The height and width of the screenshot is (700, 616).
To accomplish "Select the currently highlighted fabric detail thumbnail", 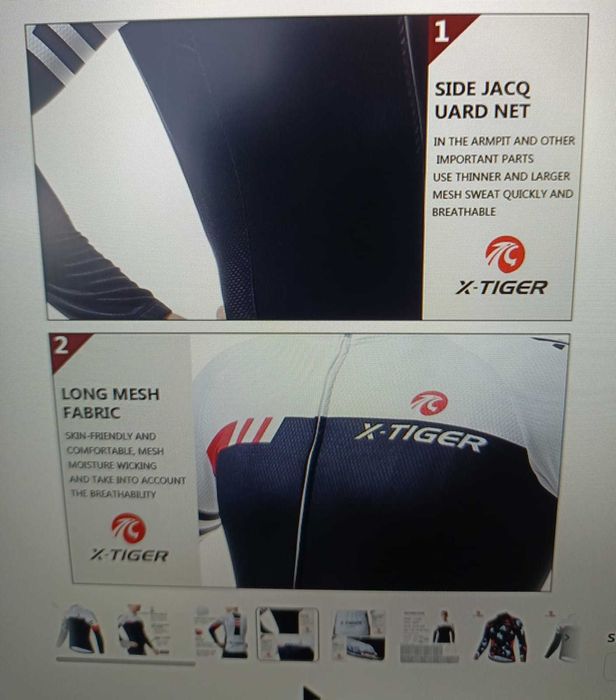I will pyautogui.click(x=287, y=634).
